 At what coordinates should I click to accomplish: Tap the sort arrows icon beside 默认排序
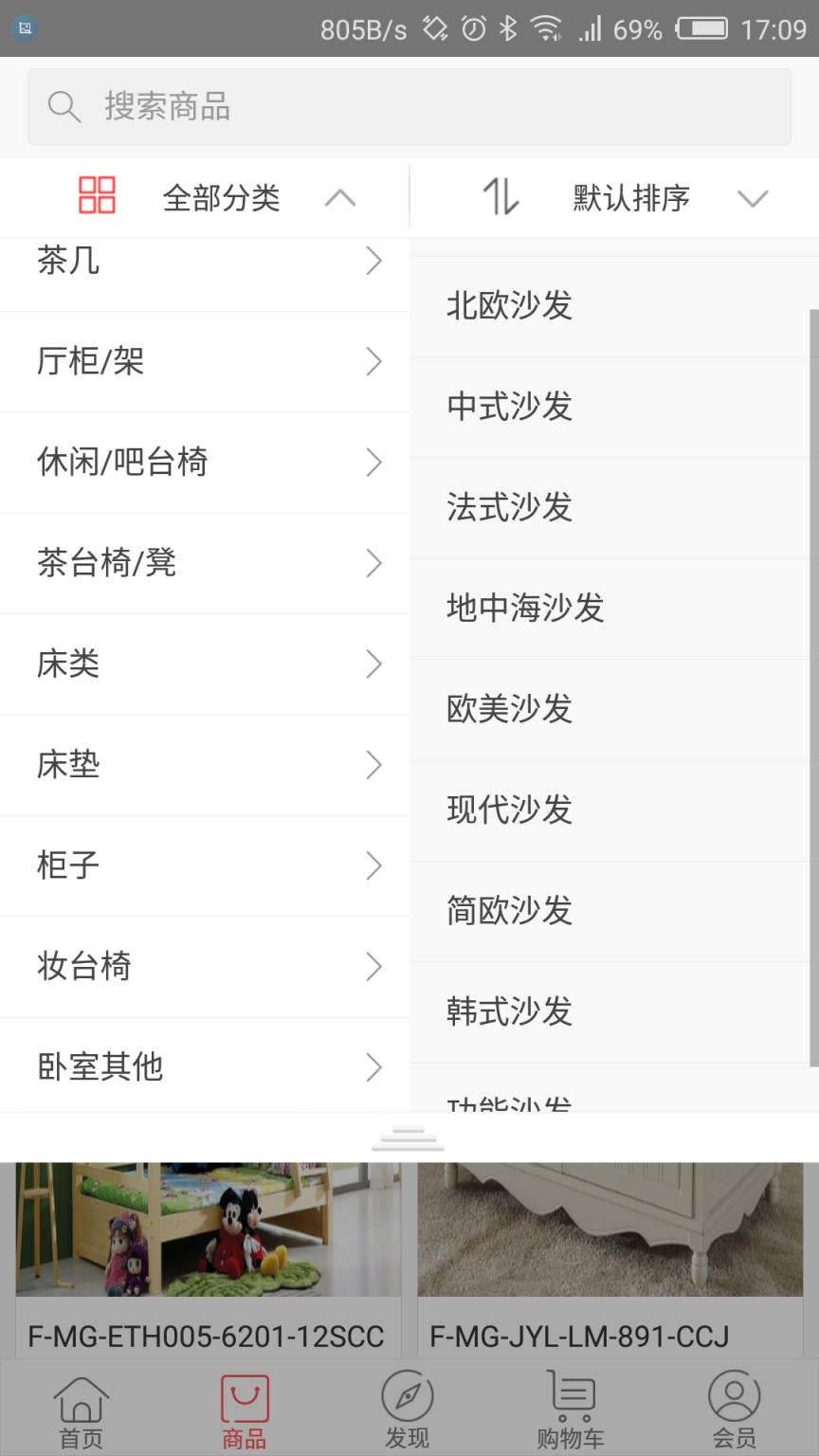pos(503,197)
